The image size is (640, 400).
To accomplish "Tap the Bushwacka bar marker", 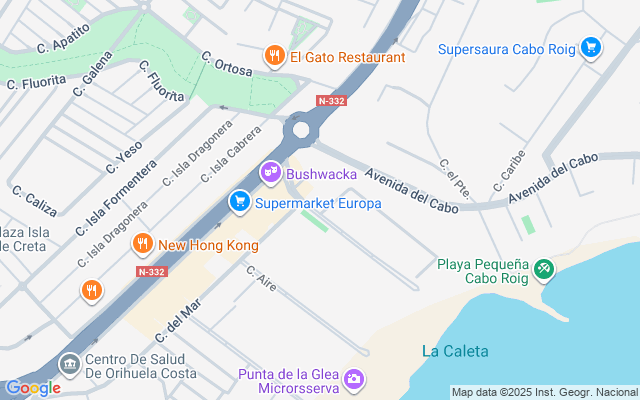I will click(x=270, y=174).
